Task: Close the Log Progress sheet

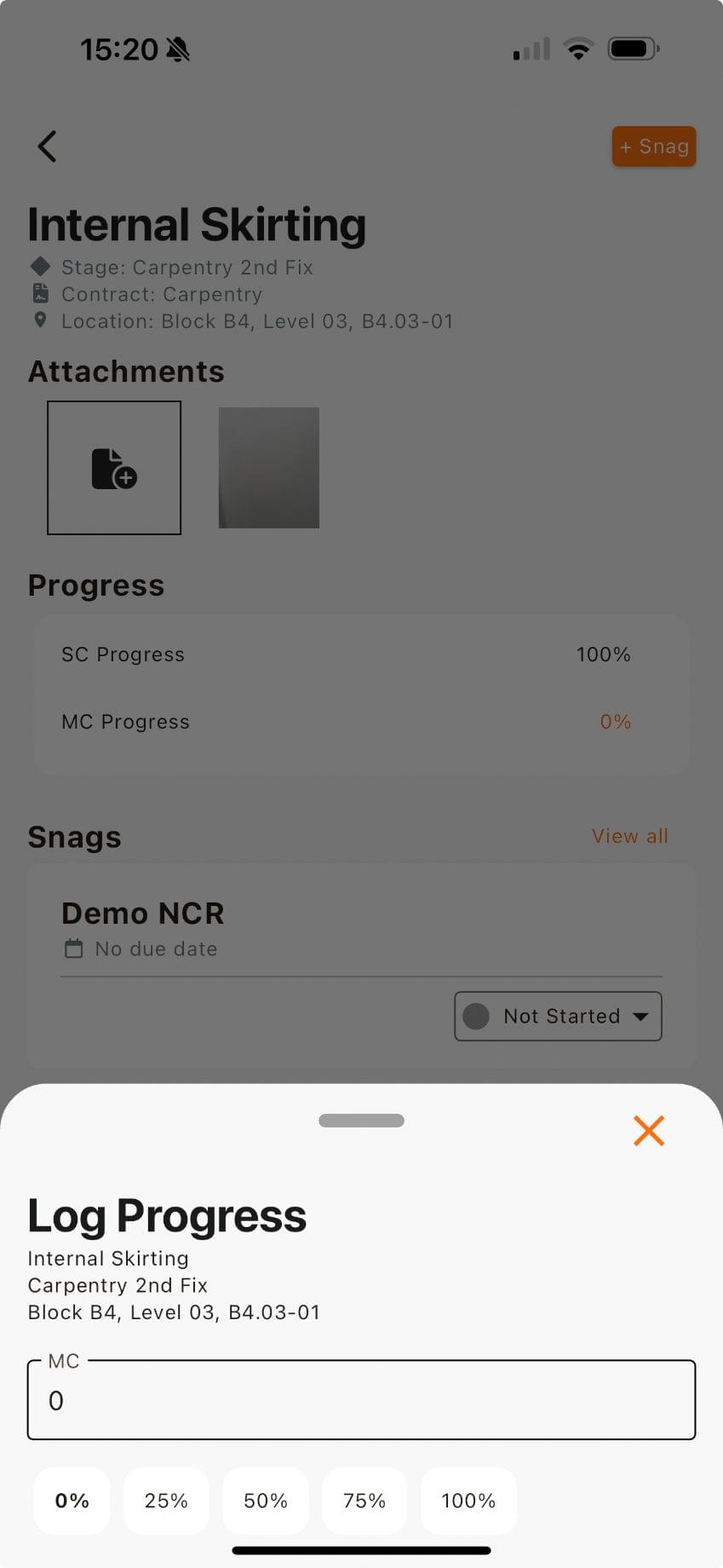Action: 648,1131
